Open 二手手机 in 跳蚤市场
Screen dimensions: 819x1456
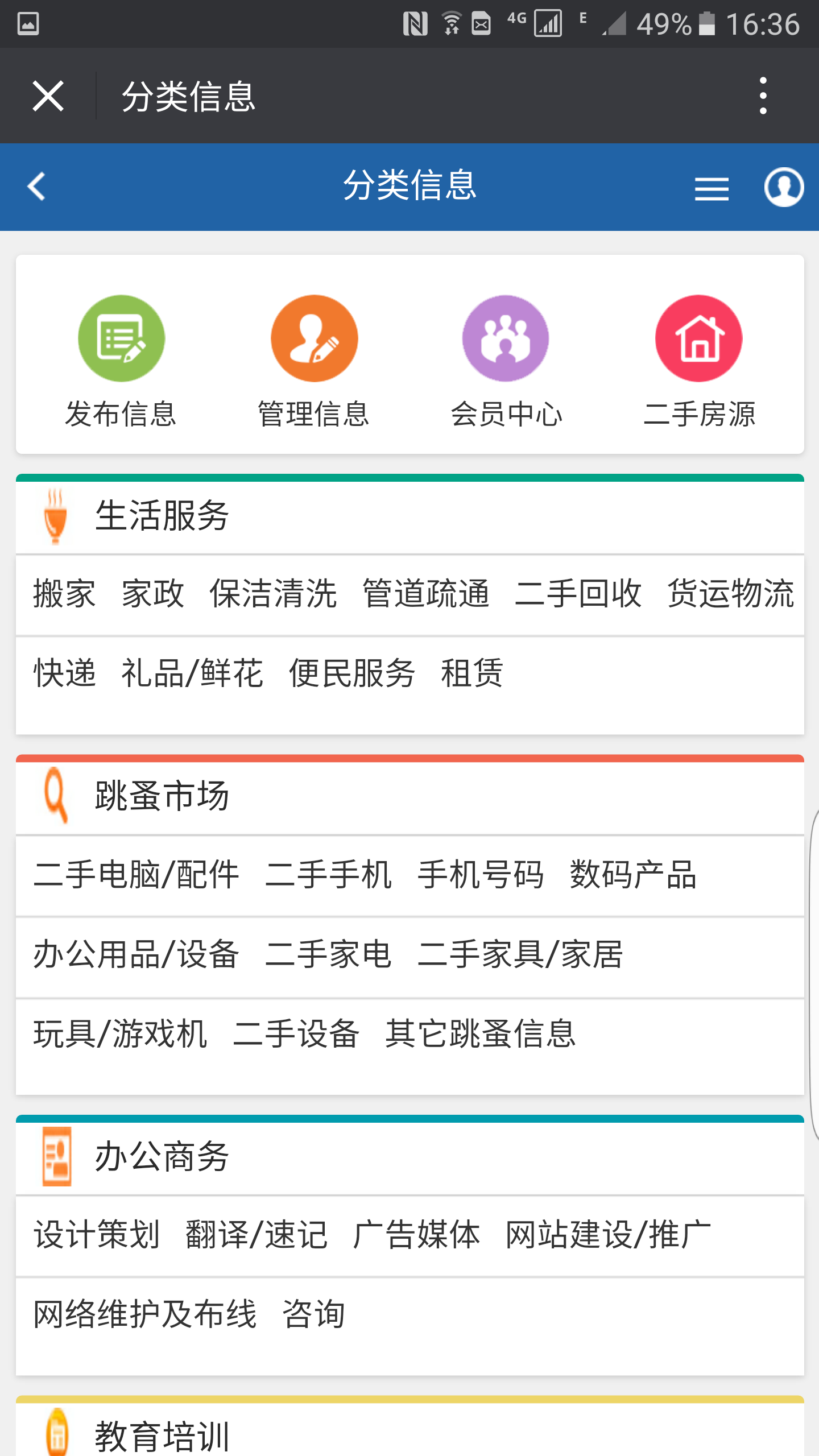(328, 875)
